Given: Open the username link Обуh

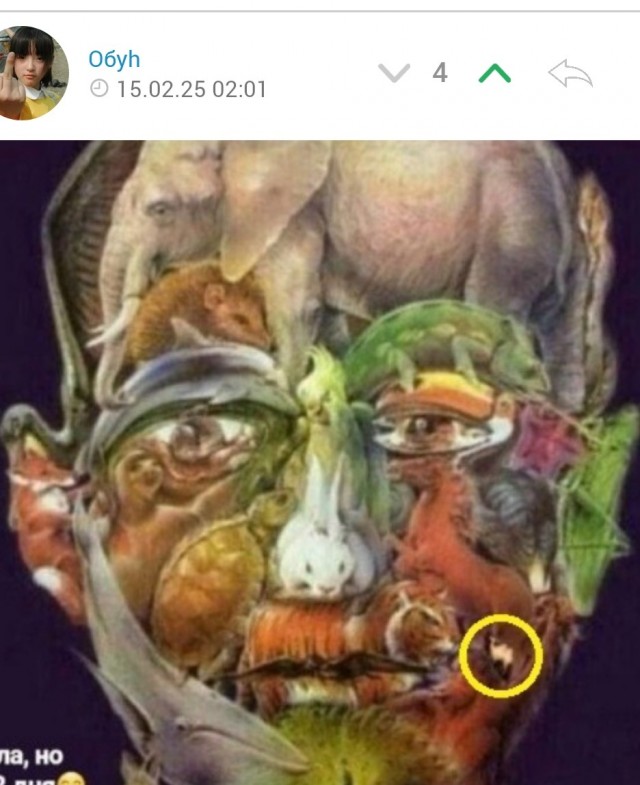Looking at the screenshot, I should click(x=114, y=59).
